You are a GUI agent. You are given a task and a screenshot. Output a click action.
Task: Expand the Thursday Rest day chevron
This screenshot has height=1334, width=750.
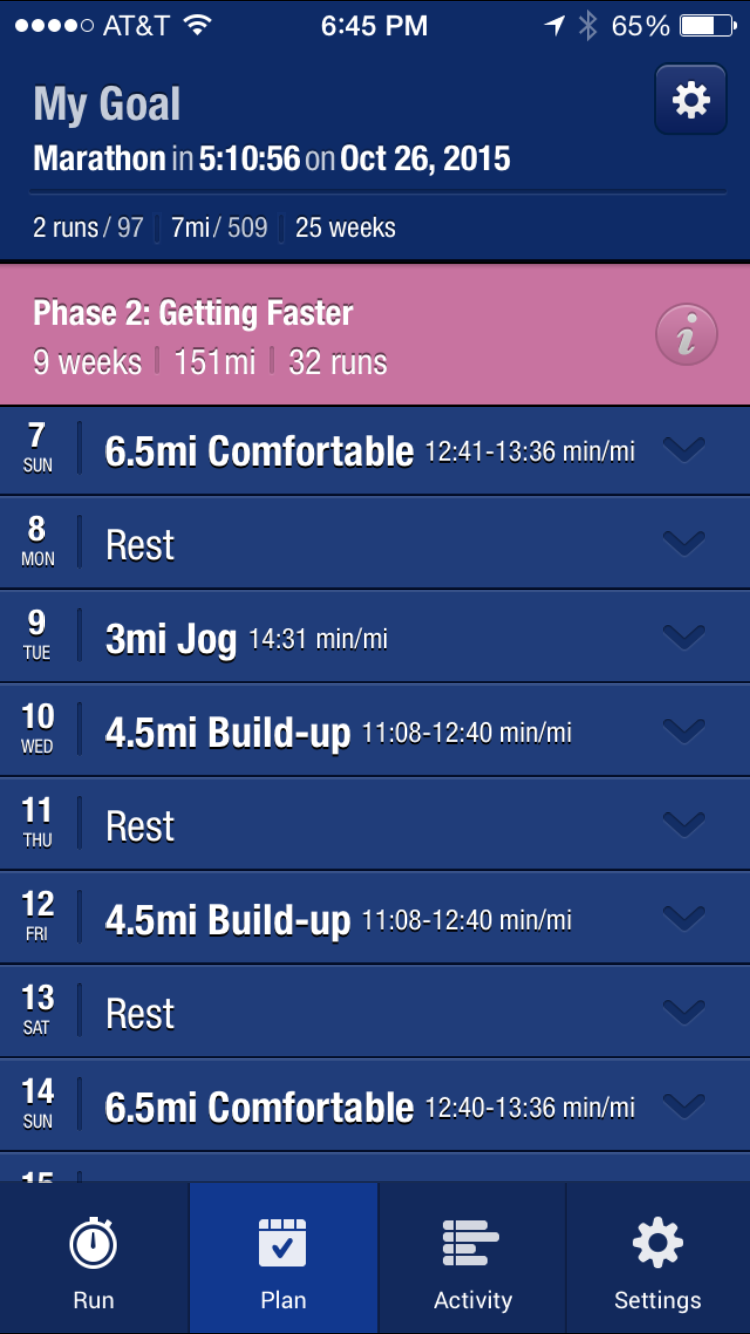point(684,823)
